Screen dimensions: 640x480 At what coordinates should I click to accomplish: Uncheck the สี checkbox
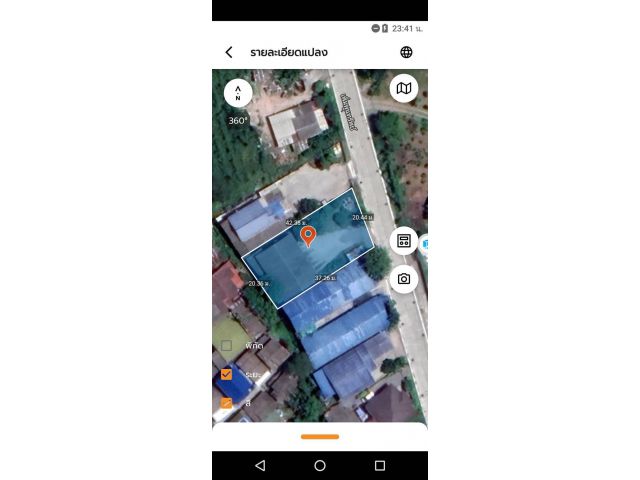227,403
